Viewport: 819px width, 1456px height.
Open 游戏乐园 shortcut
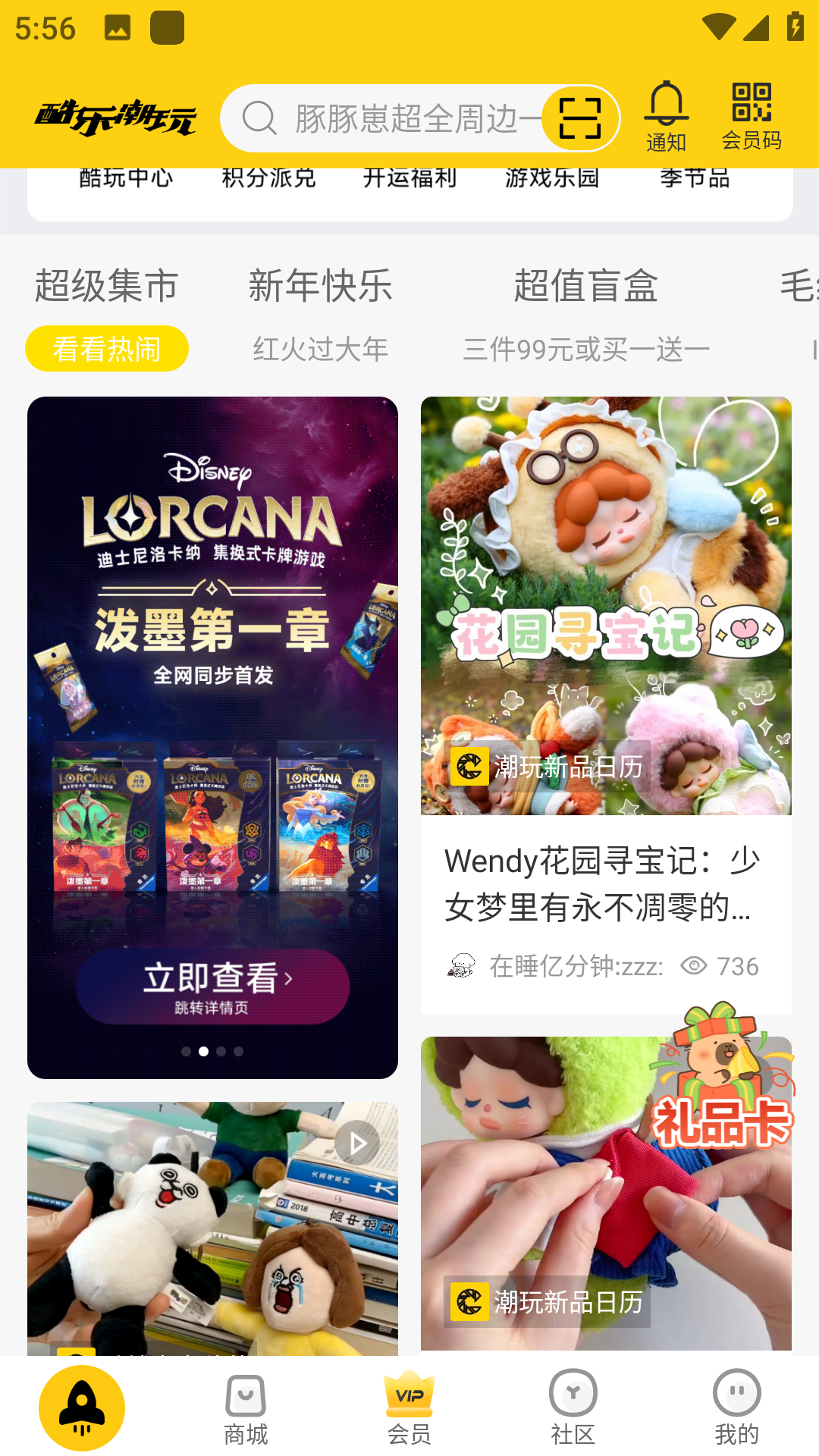tap(552, 179)
